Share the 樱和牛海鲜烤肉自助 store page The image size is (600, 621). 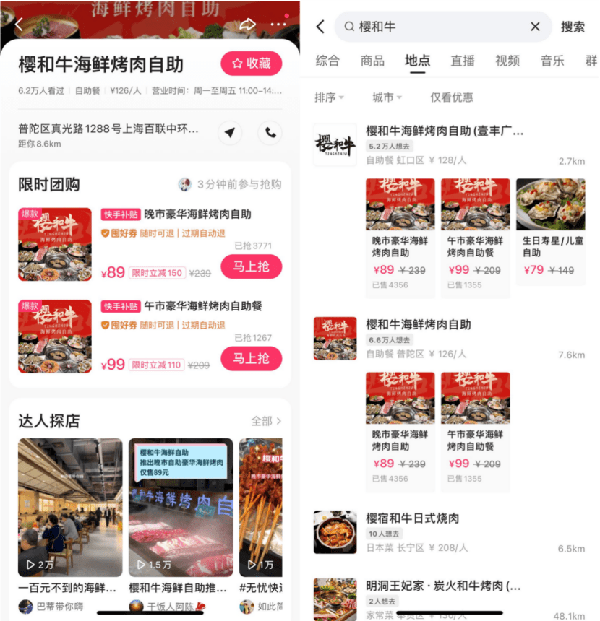click(247, 24)
